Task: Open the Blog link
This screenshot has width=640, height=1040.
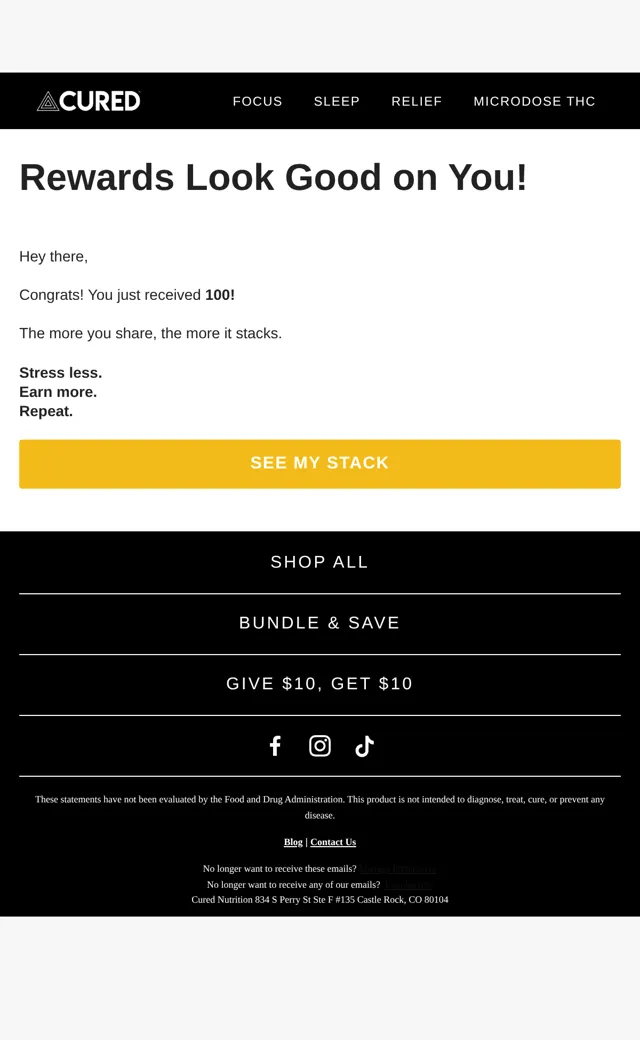Action: [293, 842]
